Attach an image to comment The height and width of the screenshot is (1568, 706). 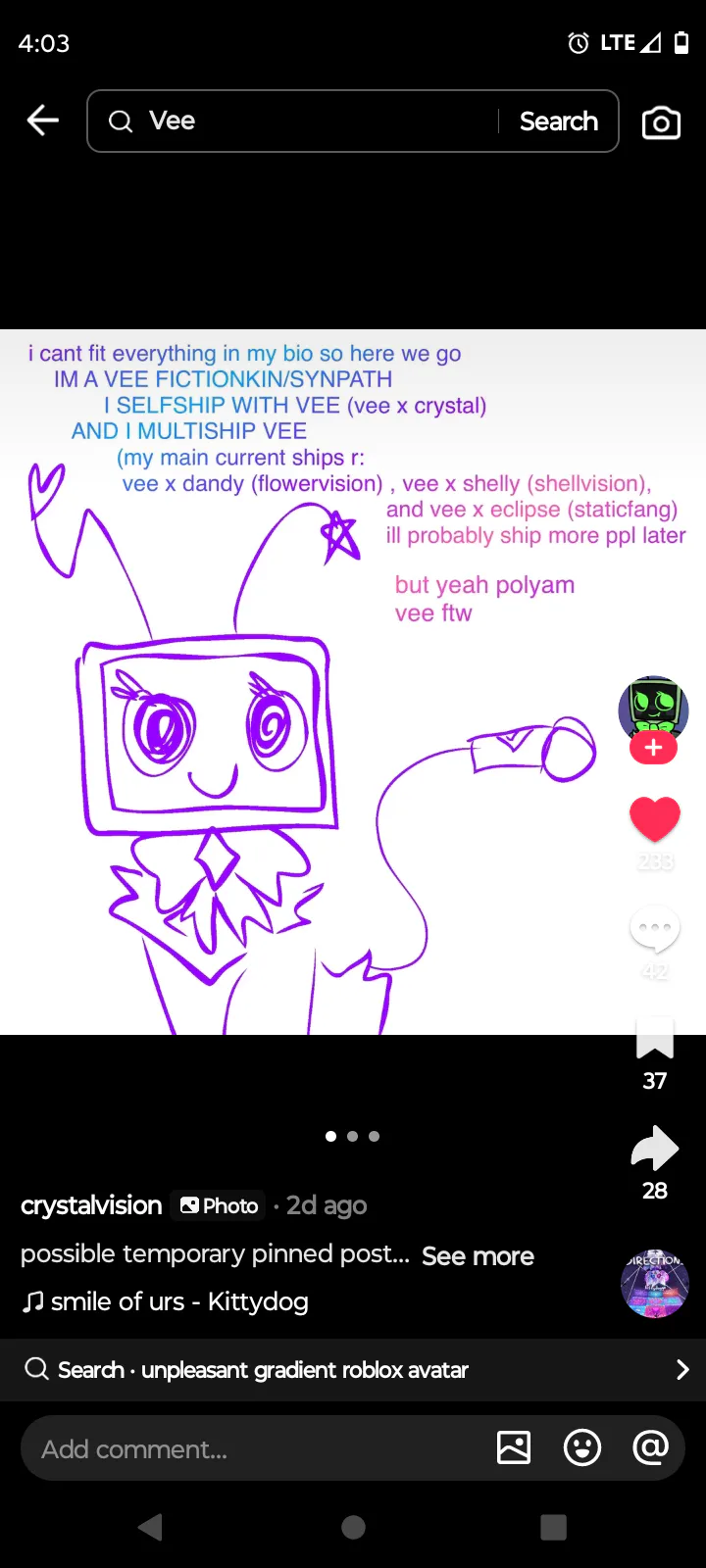coord(514,1447)
